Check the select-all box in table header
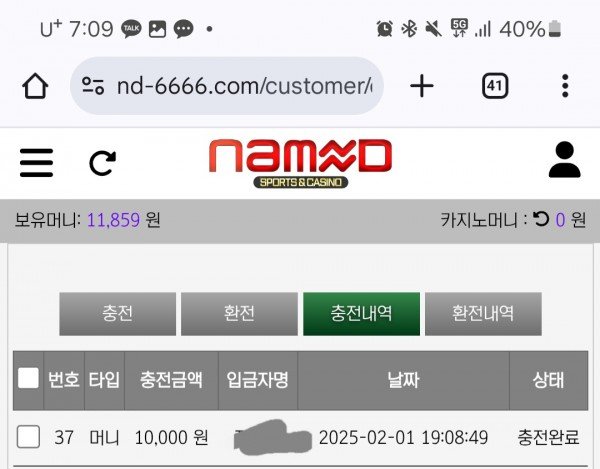The width and height of the screenshot is (600, 469). (29, 378)
